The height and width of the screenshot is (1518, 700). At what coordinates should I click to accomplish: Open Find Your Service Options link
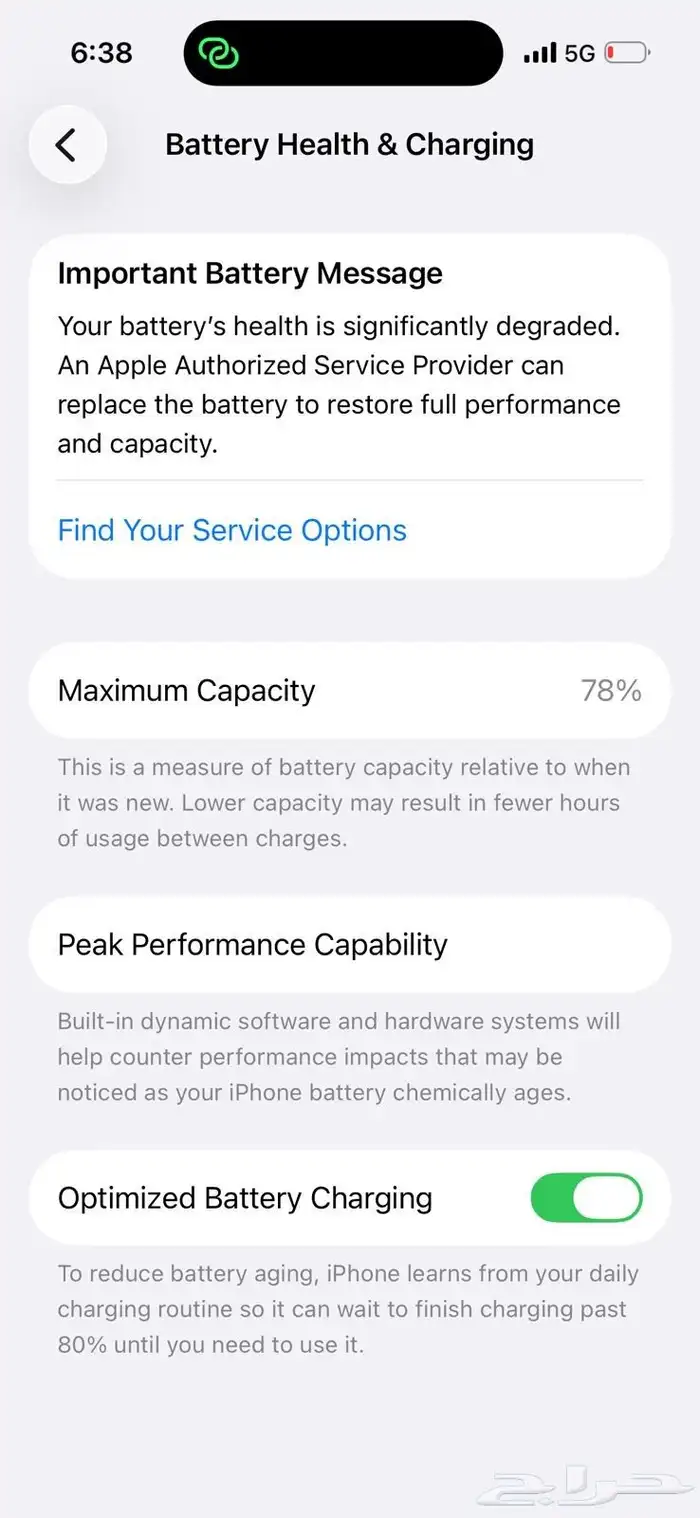pyautogui.click(x=232, y=530)
